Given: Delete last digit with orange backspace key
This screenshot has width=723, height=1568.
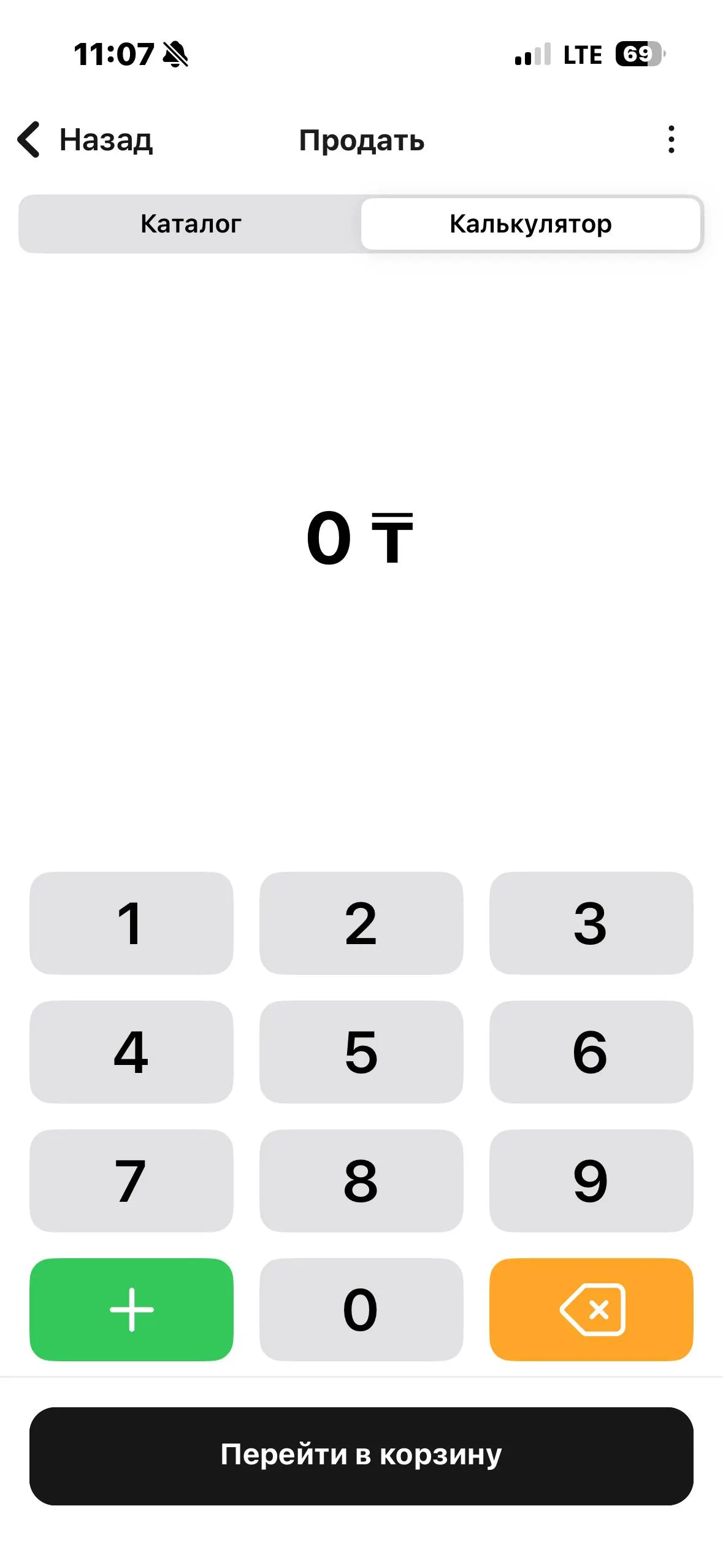Looking at the screenshot, I should 591,1309.
